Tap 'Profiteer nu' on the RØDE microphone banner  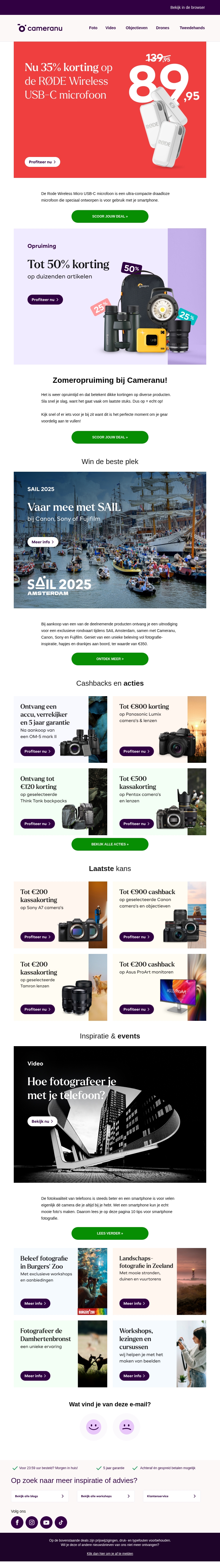point(42,162)
